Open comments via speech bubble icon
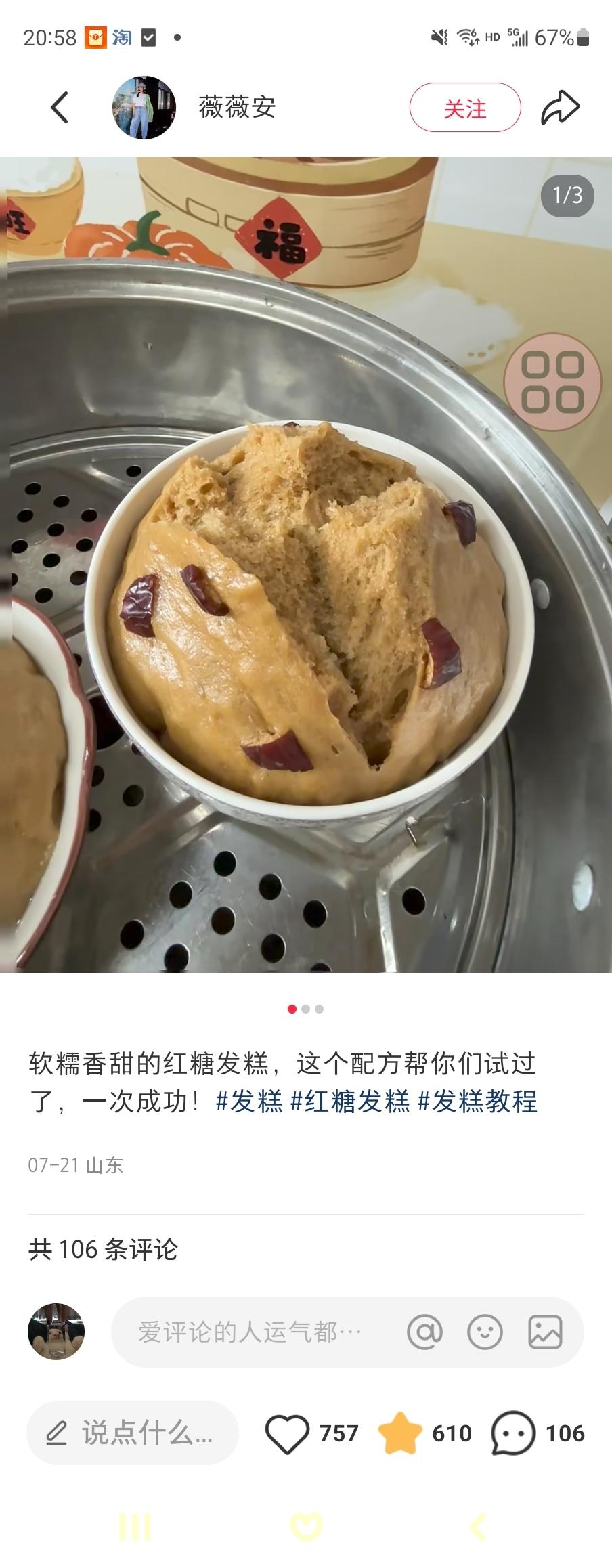612x1568 pixels. (x=512, y=1433)
